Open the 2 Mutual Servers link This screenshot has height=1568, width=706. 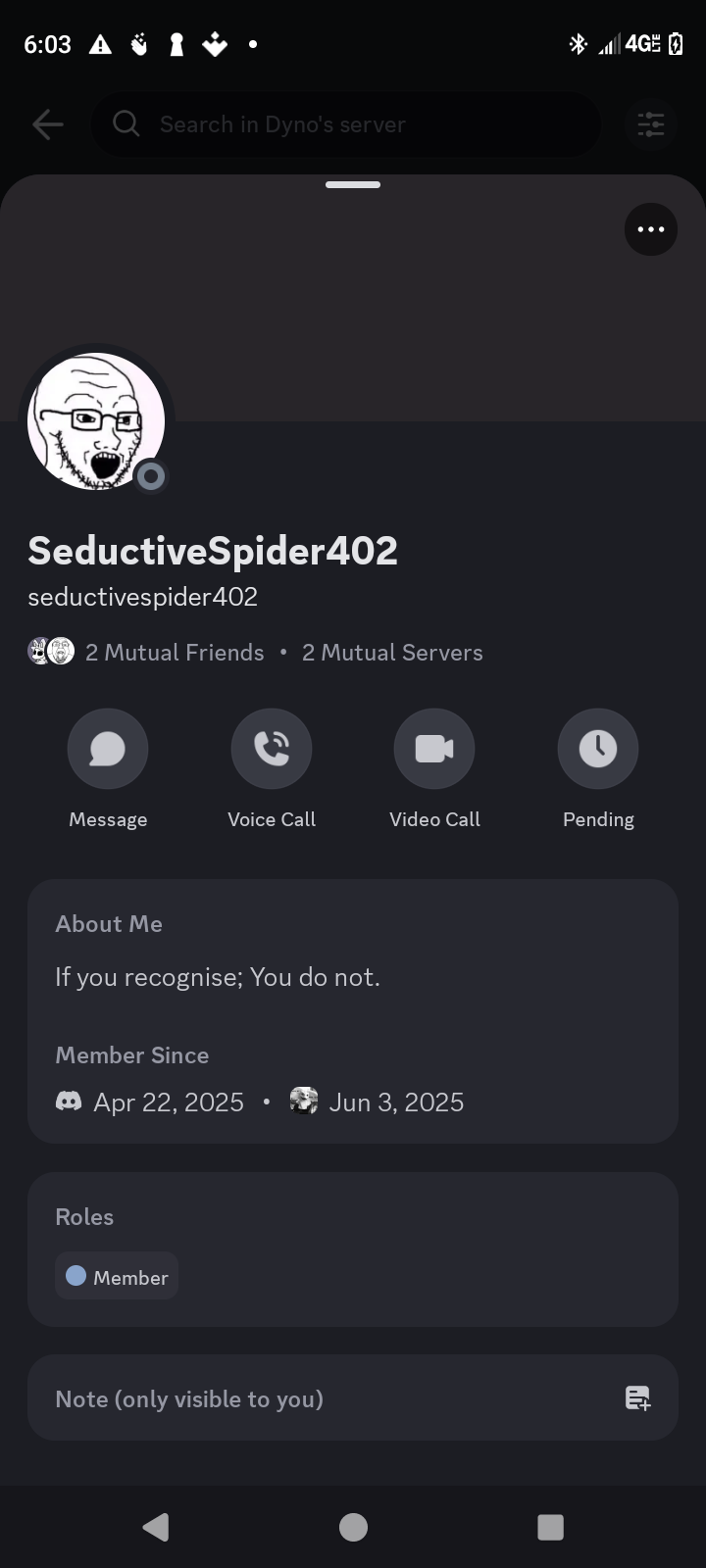pyautogui.click(x=392, y=652)
